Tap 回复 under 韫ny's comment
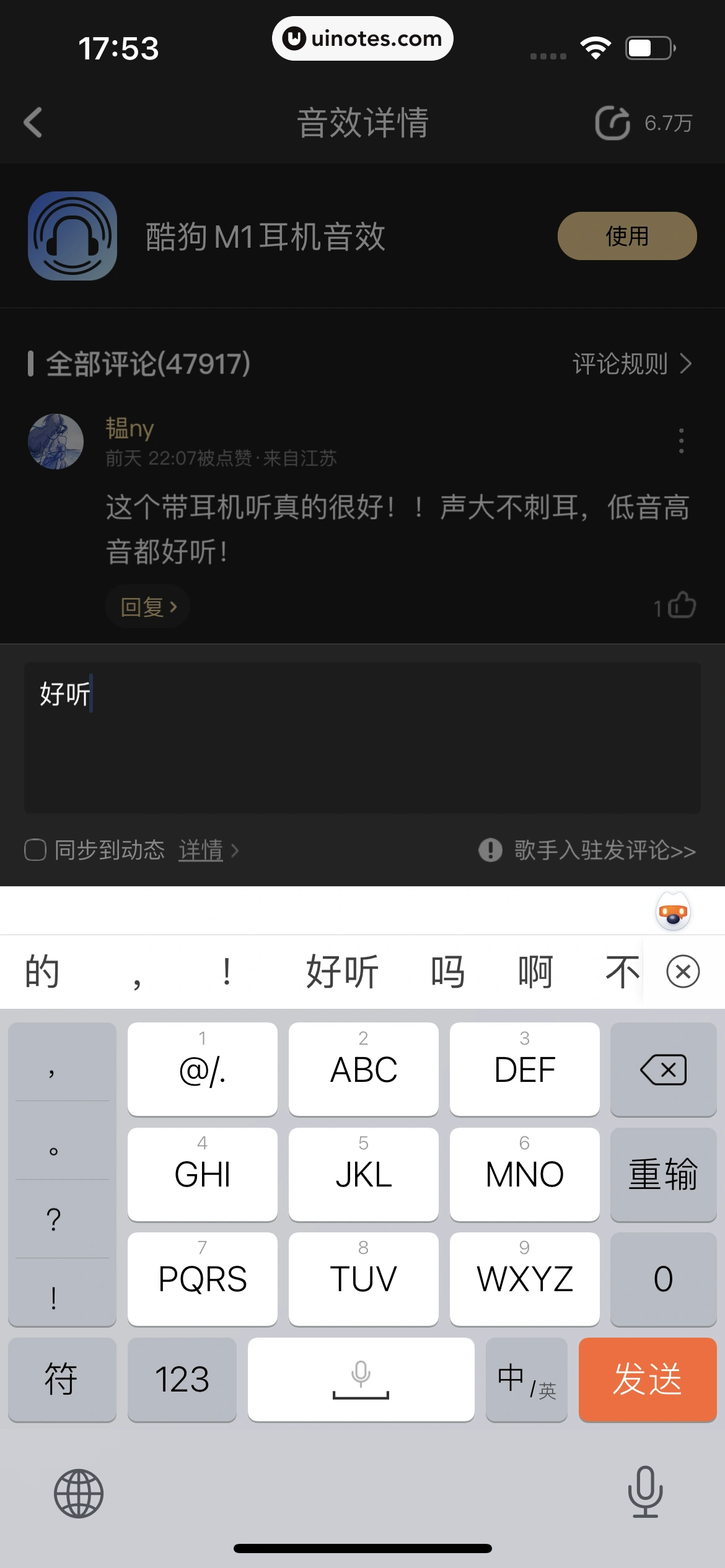Image resolution: width=725 pixels, height=1568 pixels. pos(147,607)
